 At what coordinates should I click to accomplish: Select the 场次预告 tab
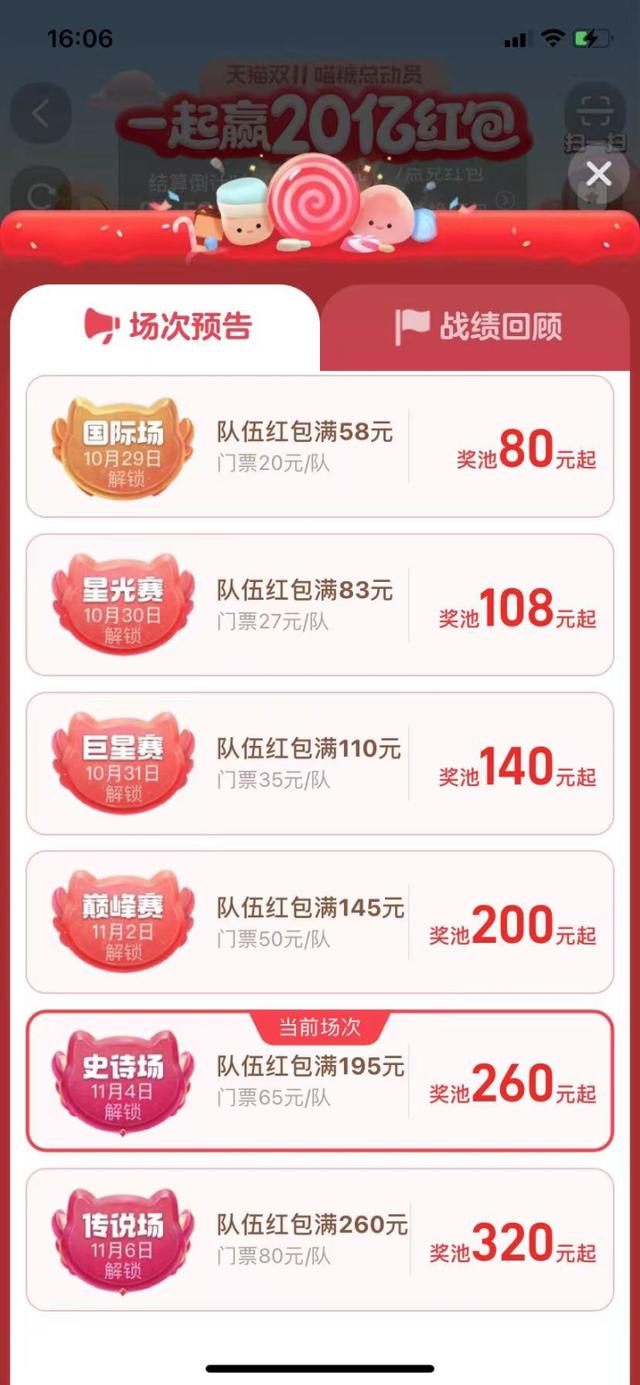(x=166, y=327)
